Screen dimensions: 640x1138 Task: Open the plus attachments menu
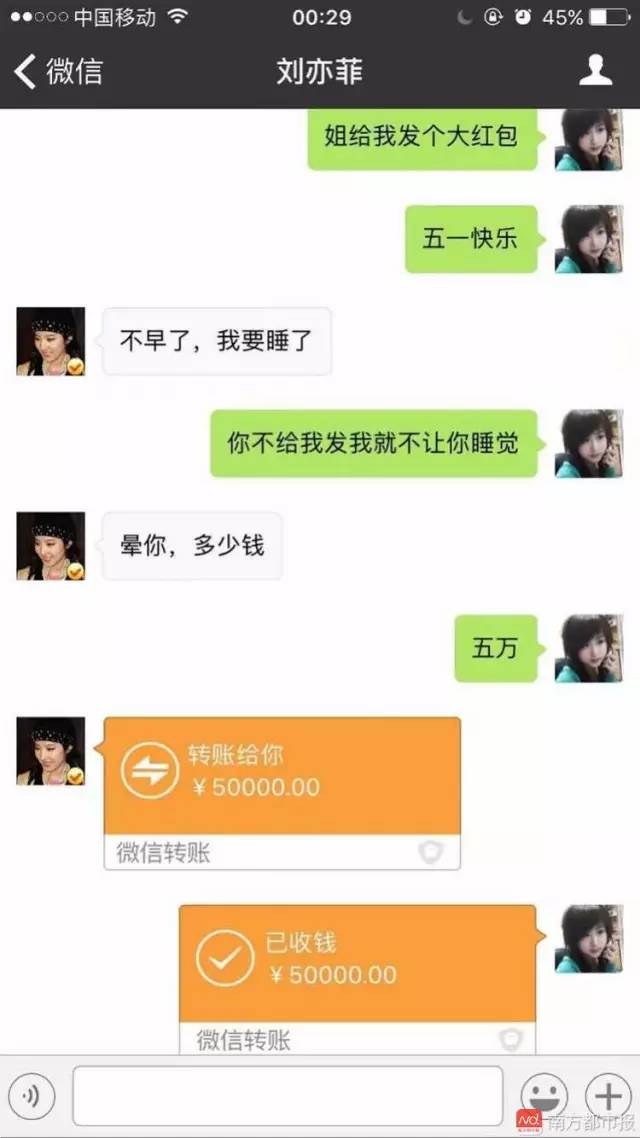click(x=605, y=1096)
